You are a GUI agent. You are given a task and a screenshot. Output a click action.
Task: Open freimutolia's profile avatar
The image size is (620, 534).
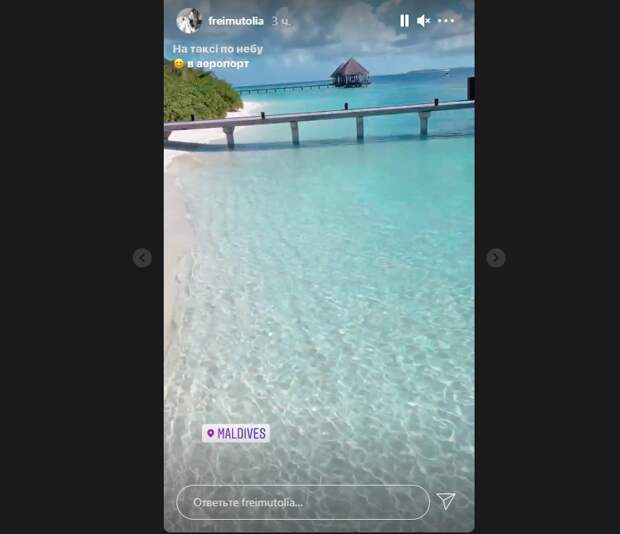(188, 21)
